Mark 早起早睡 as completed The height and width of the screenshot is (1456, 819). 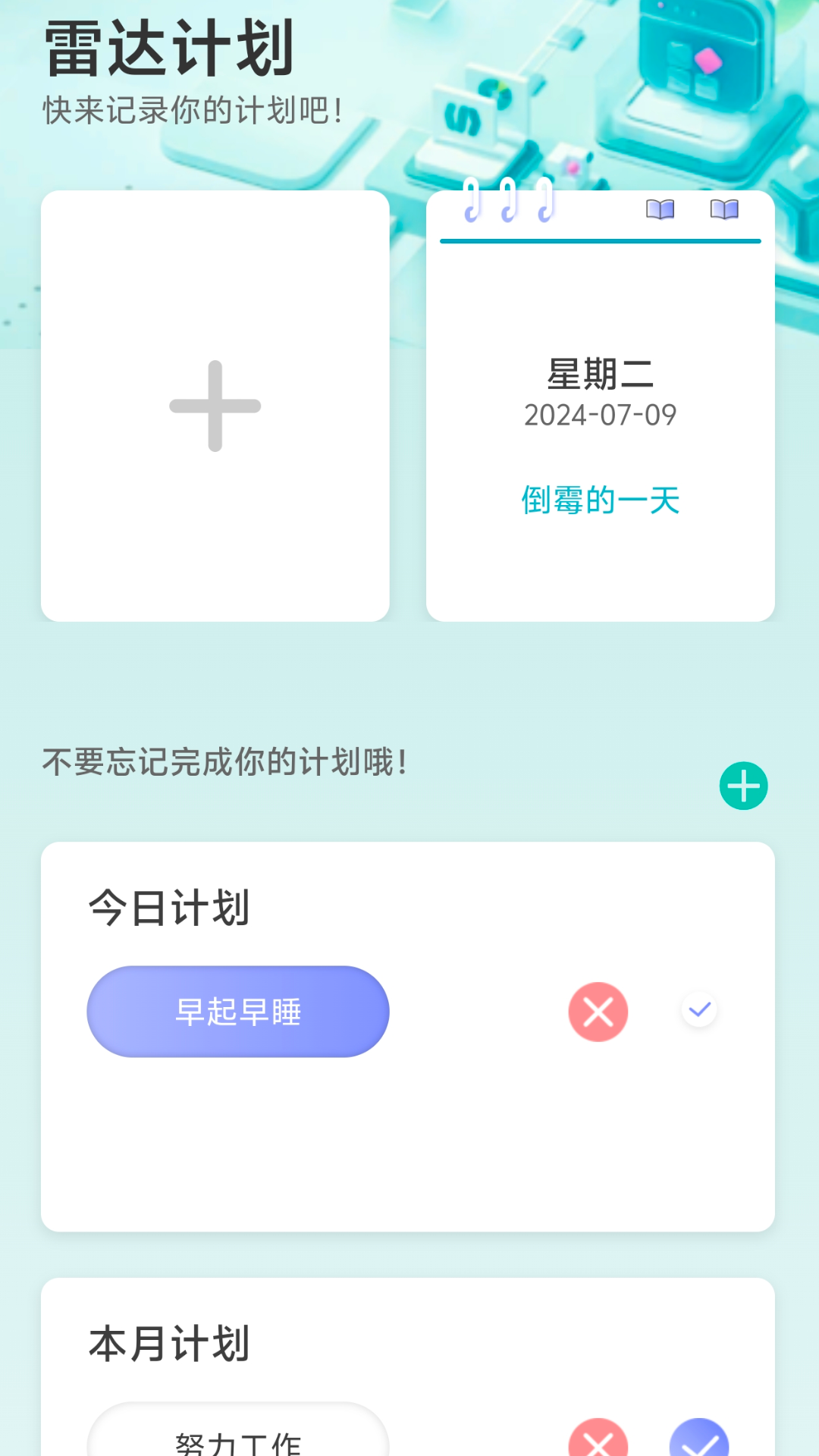click(x=699, y=1010)
